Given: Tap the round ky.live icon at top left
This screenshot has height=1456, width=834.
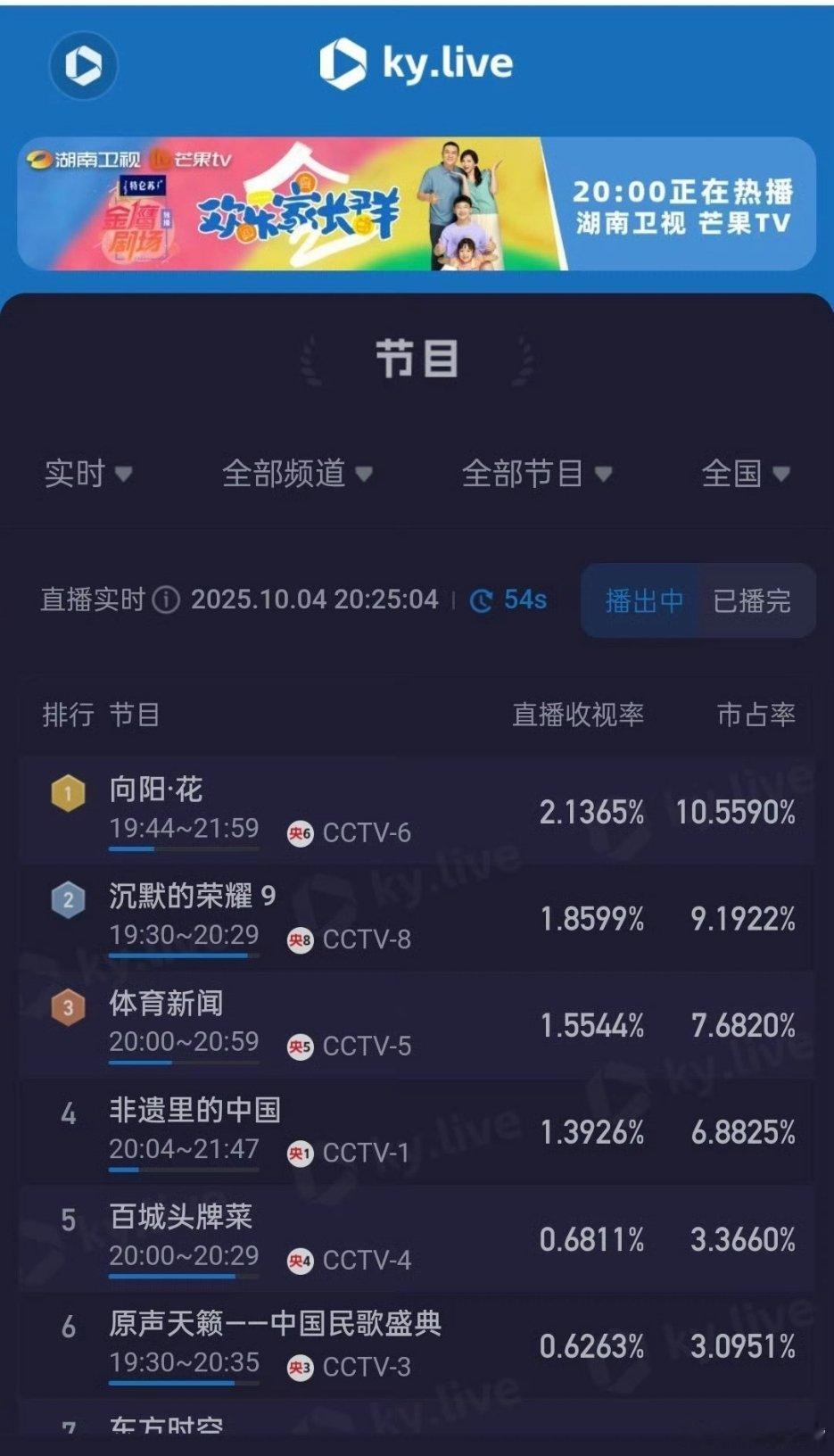Looking at the screenshot, I should [x=83, y=65].
